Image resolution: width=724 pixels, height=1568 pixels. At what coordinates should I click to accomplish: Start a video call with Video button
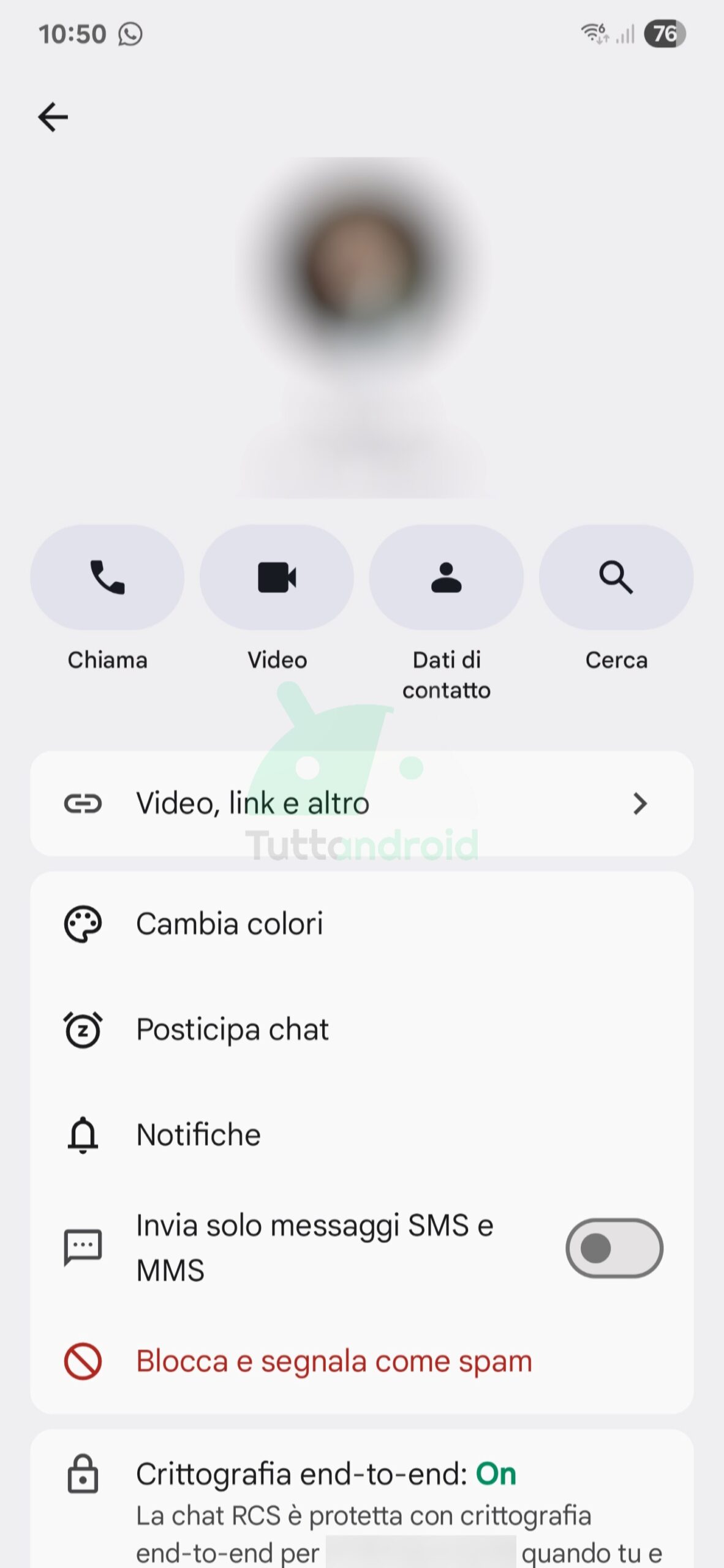click(x=277, y=578)
